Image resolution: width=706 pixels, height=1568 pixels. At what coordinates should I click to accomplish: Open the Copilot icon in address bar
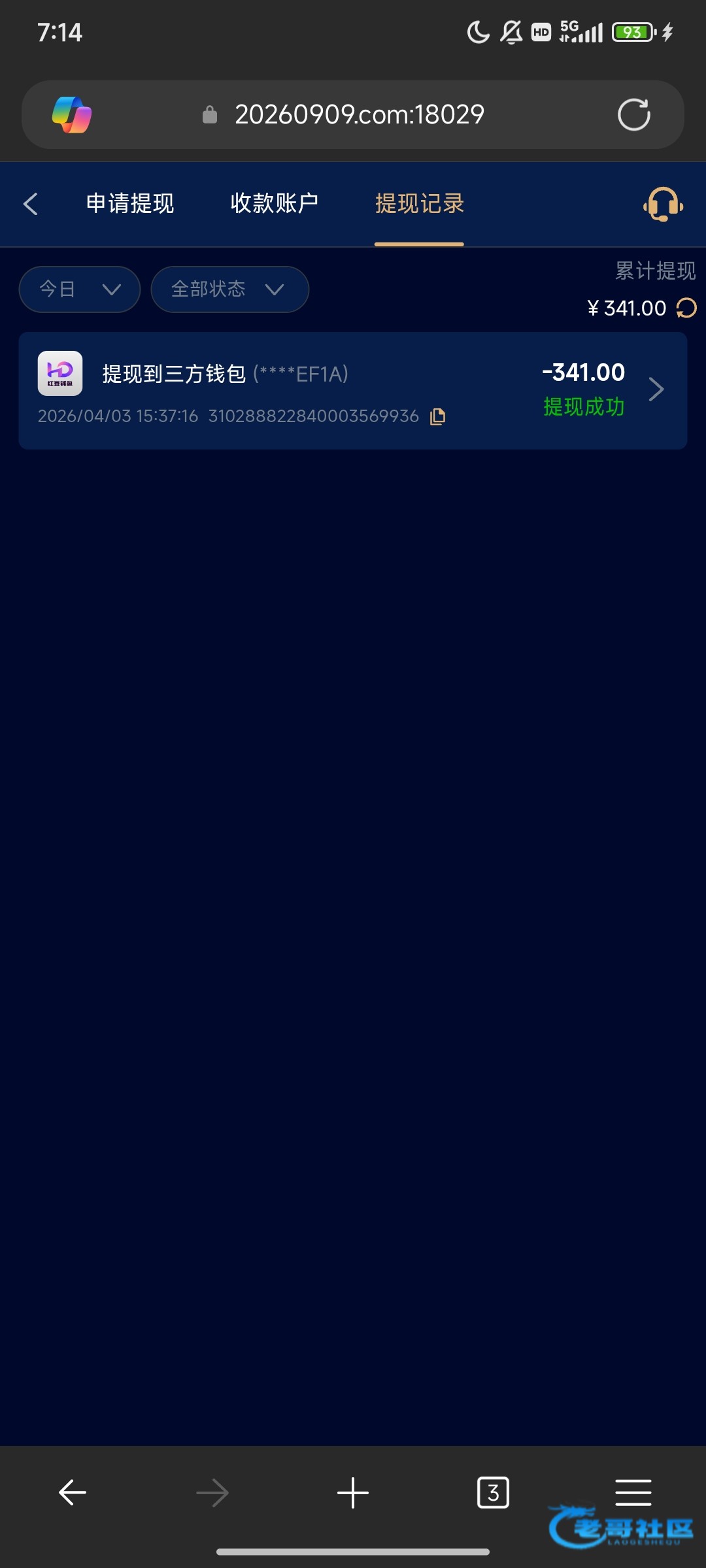72,115
